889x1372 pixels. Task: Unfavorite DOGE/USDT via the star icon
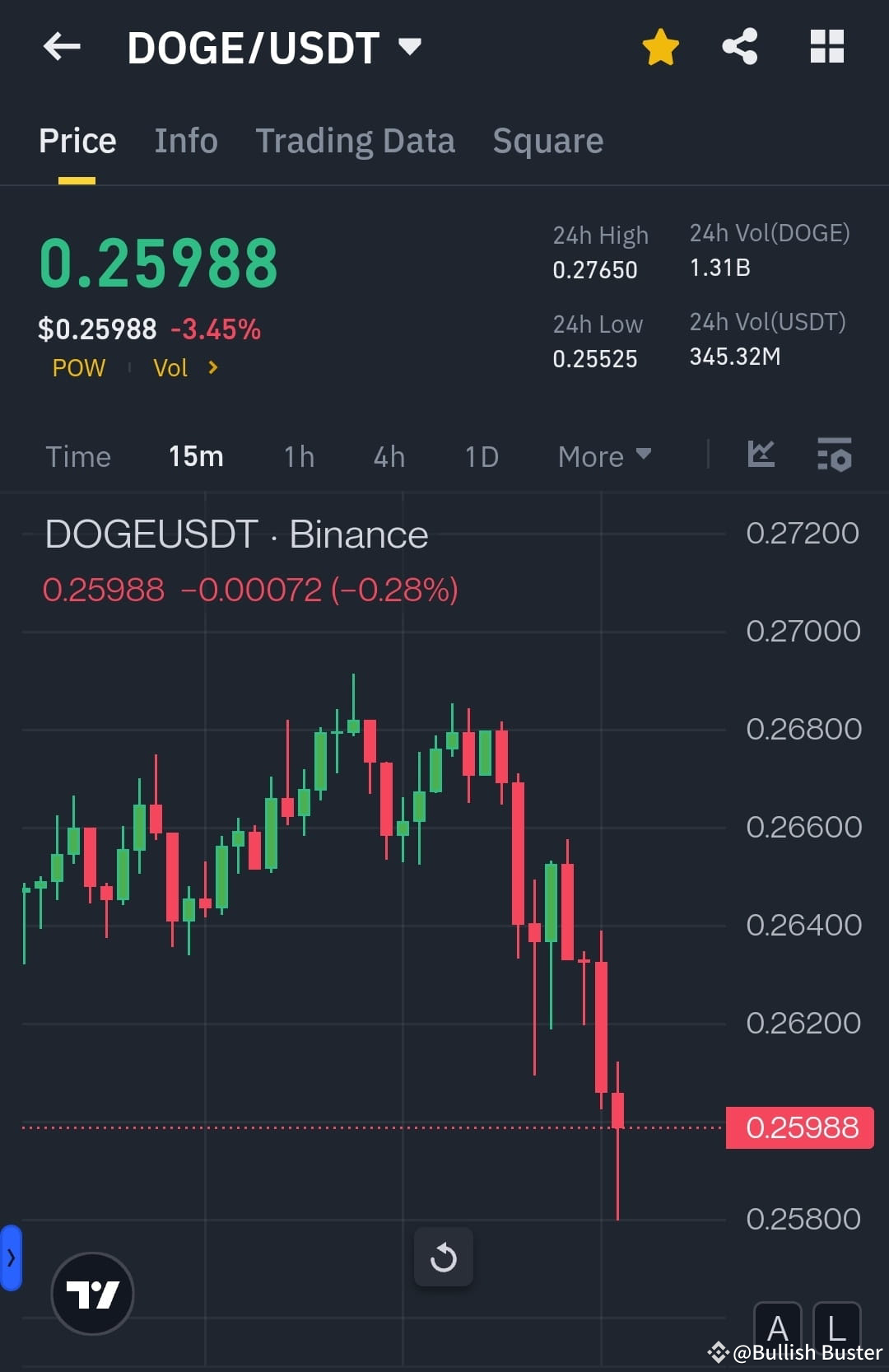point(659,47)
